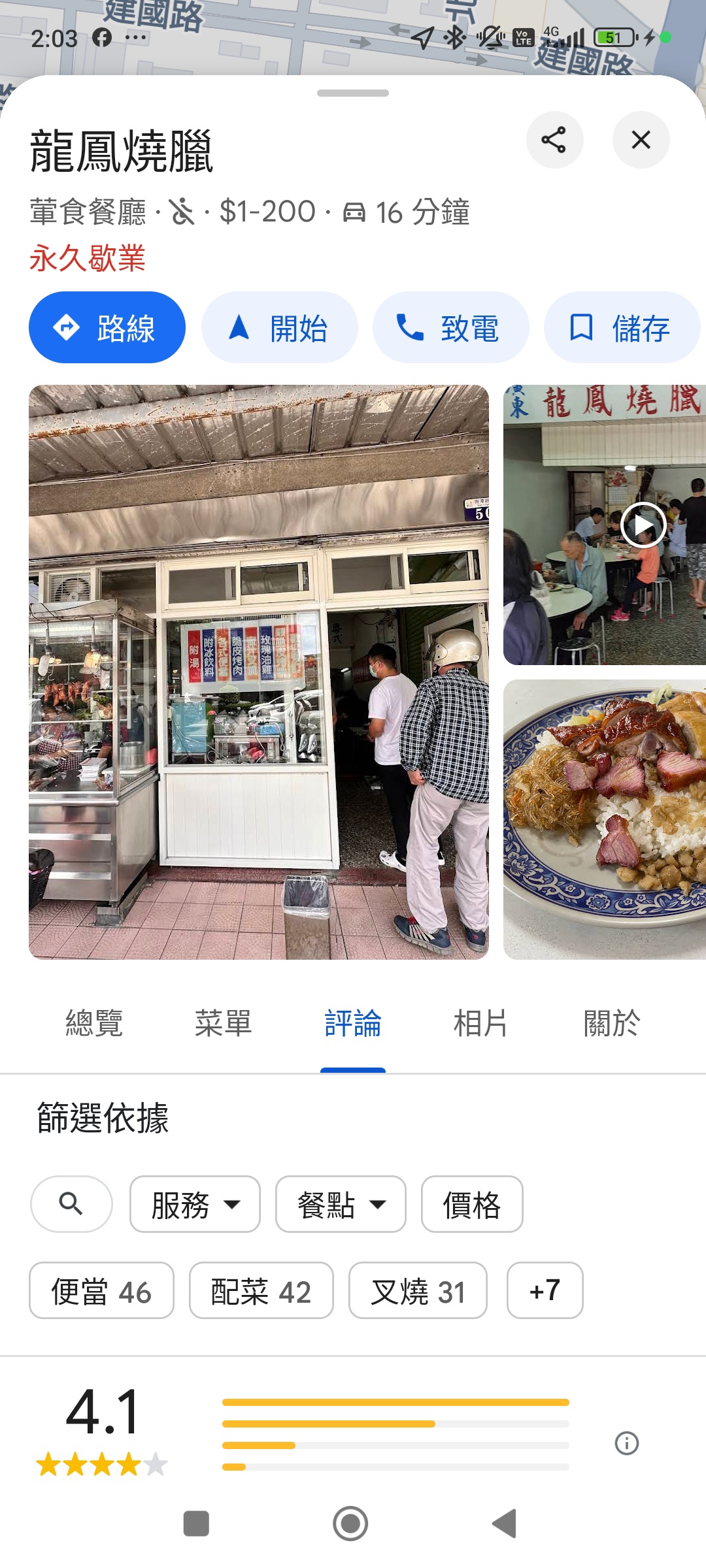The height and width of the screenshot is (1568, 706).
Task: Search within reviews using magnifier chip
Action: pos(71,1204)
